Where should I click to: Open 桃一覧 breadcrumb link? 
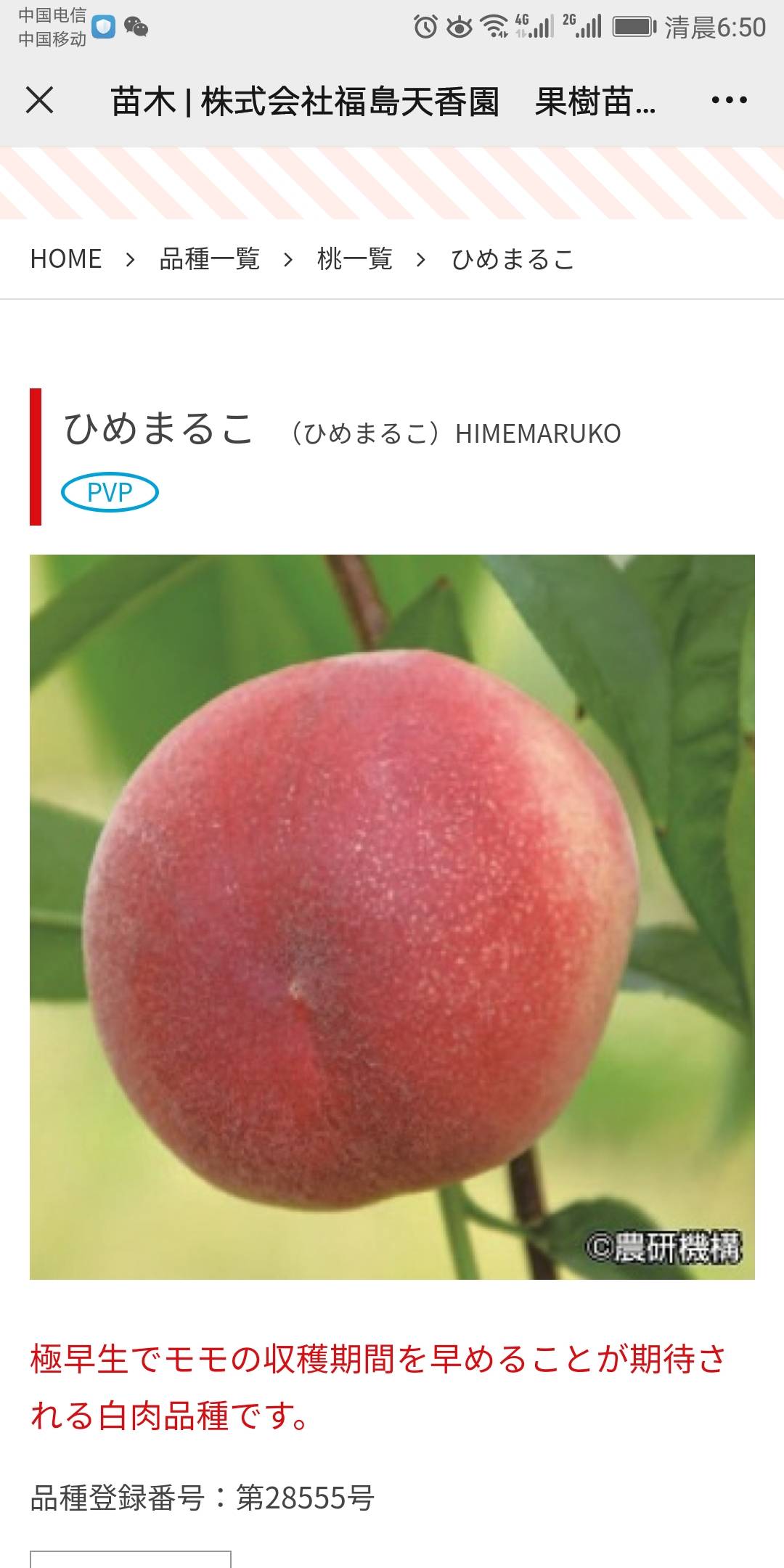(x=355, y=259)
